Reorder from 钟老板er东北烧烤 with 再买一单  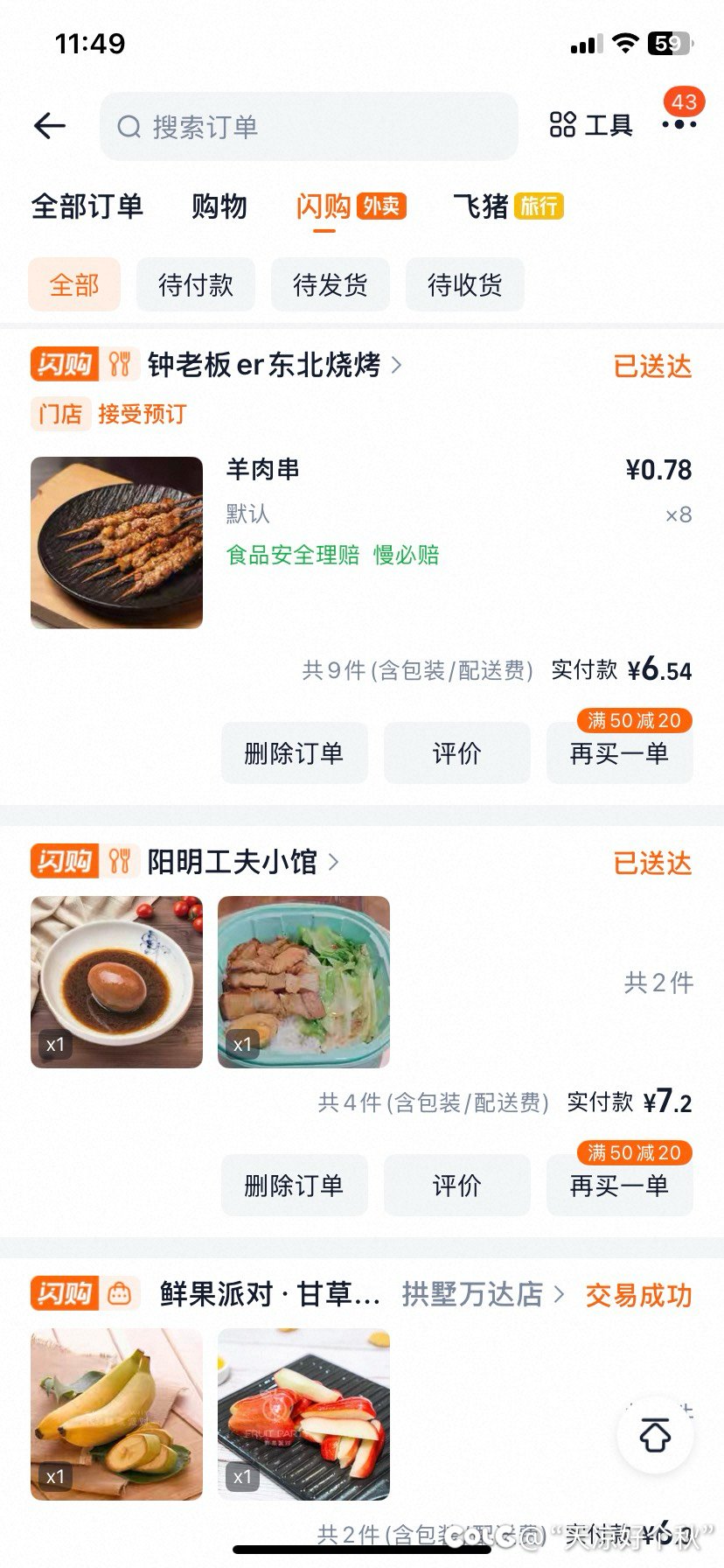point(619,753)
